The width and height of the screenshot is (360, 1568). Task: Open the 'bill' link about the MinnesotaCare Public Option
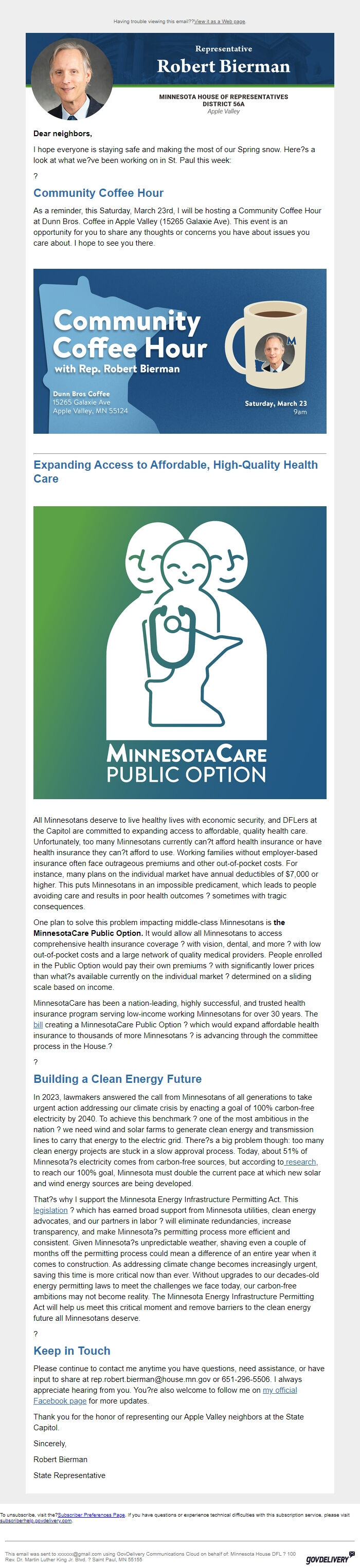click(x=38, y=1024)
